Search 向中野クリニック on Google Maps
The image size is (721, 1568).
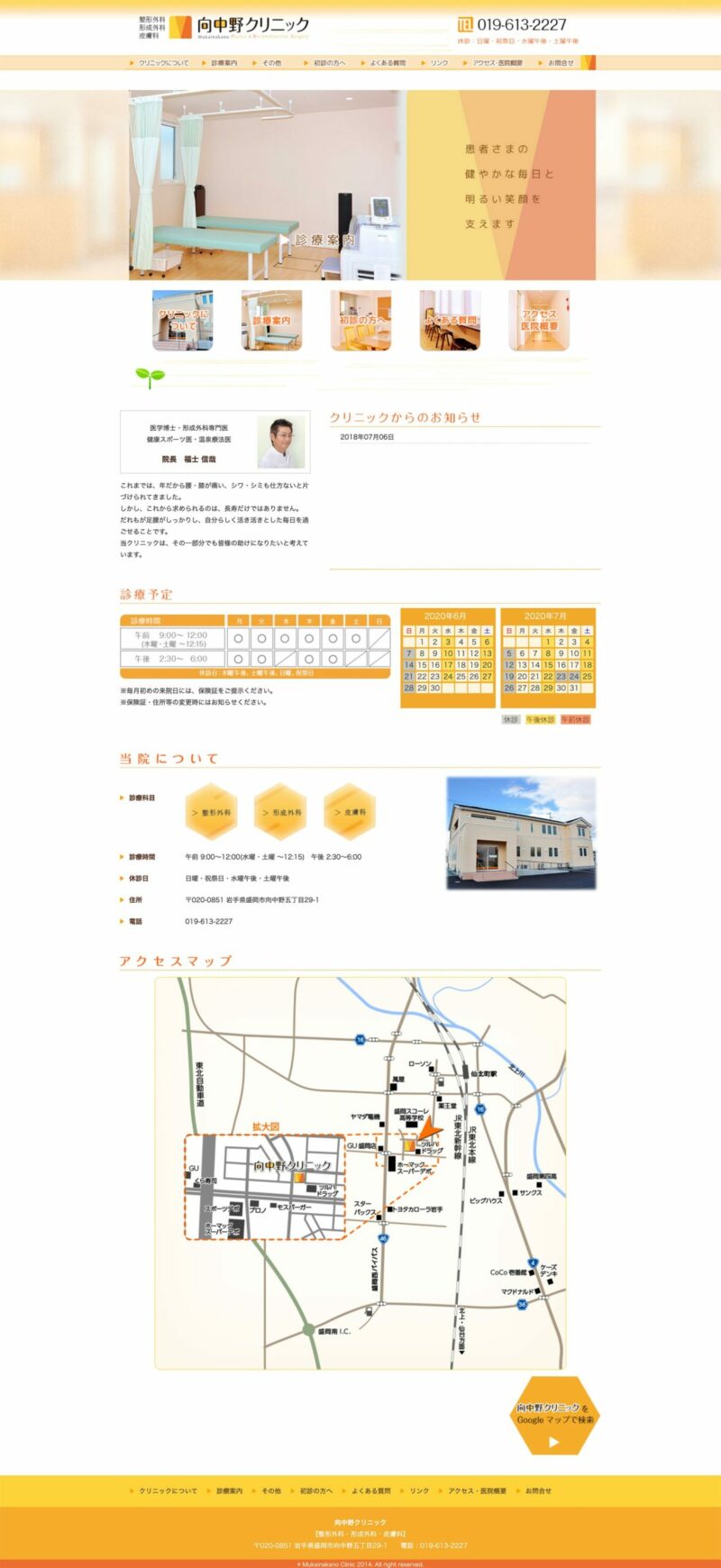553,1416
